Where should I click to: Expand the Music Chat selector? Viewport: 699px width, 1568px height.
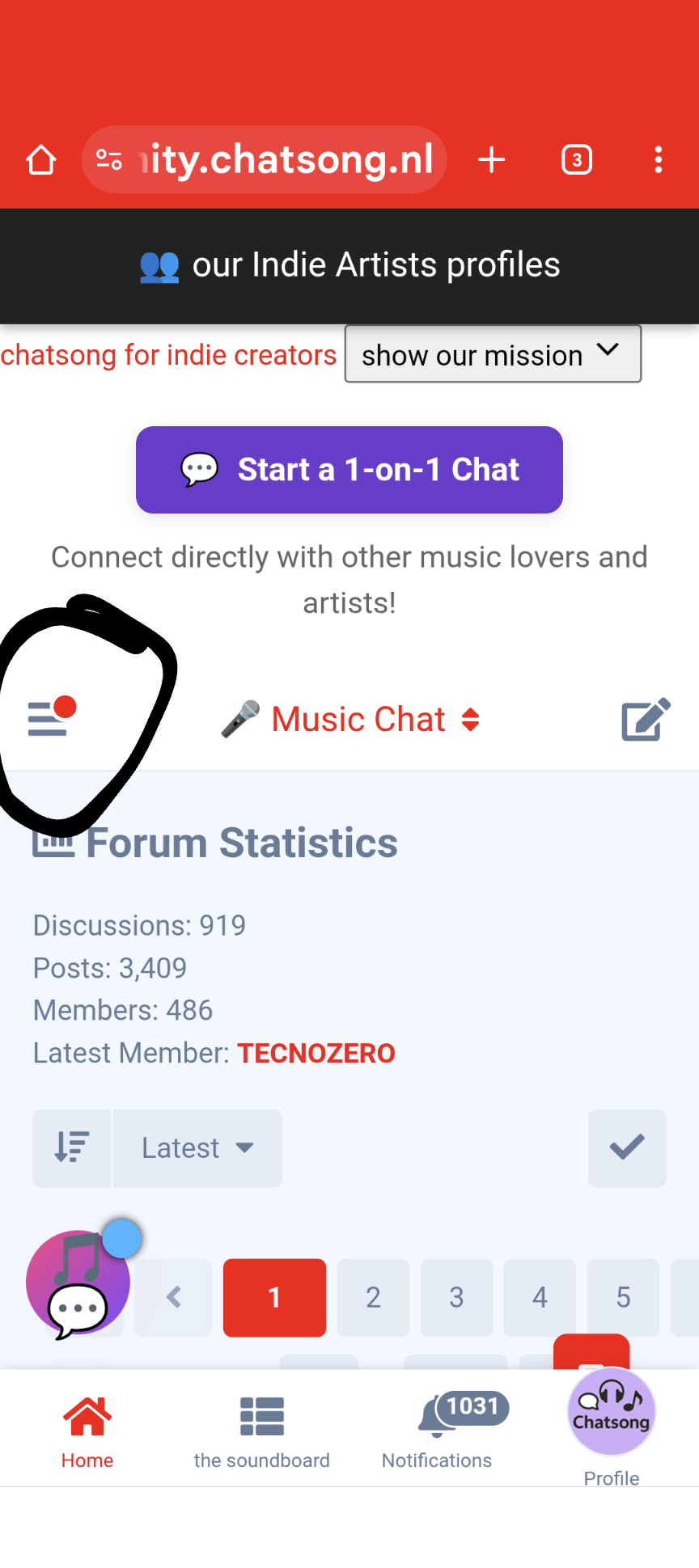coord(358,719)
